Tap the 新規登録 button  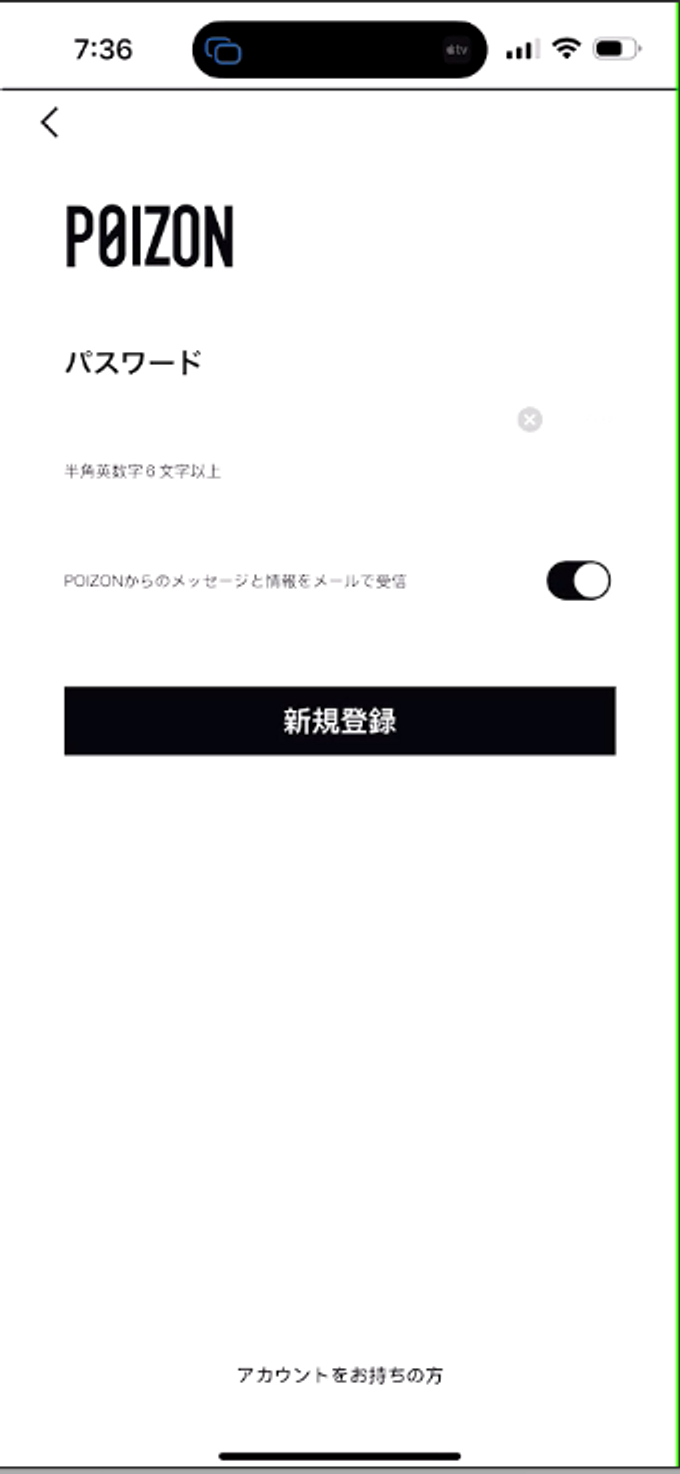coord(340,720)
